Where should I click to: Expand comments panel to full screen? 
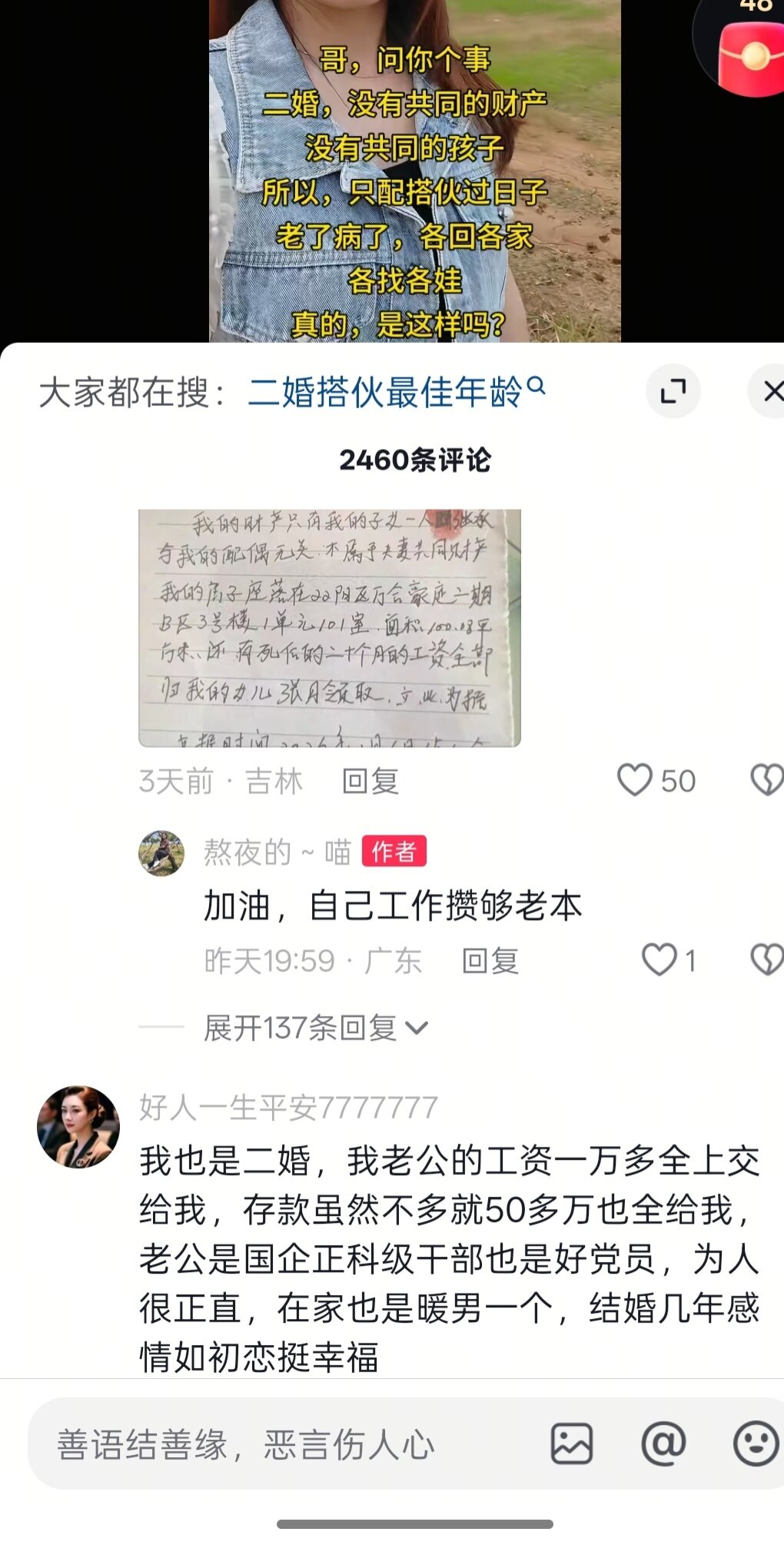coord(673,392)
